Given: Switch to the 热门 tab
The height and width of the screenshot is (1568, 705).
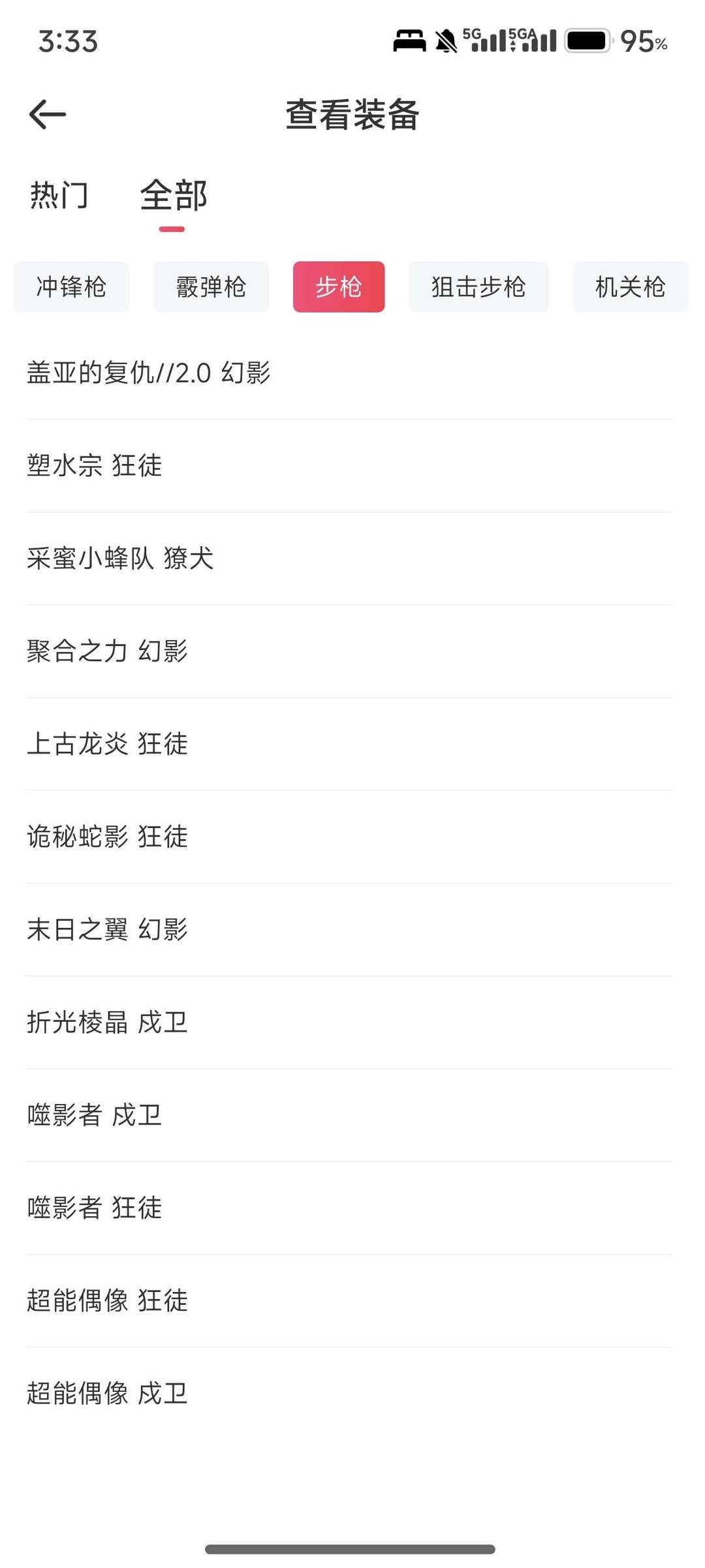Looking at the screenshot, I should (59, 195).
